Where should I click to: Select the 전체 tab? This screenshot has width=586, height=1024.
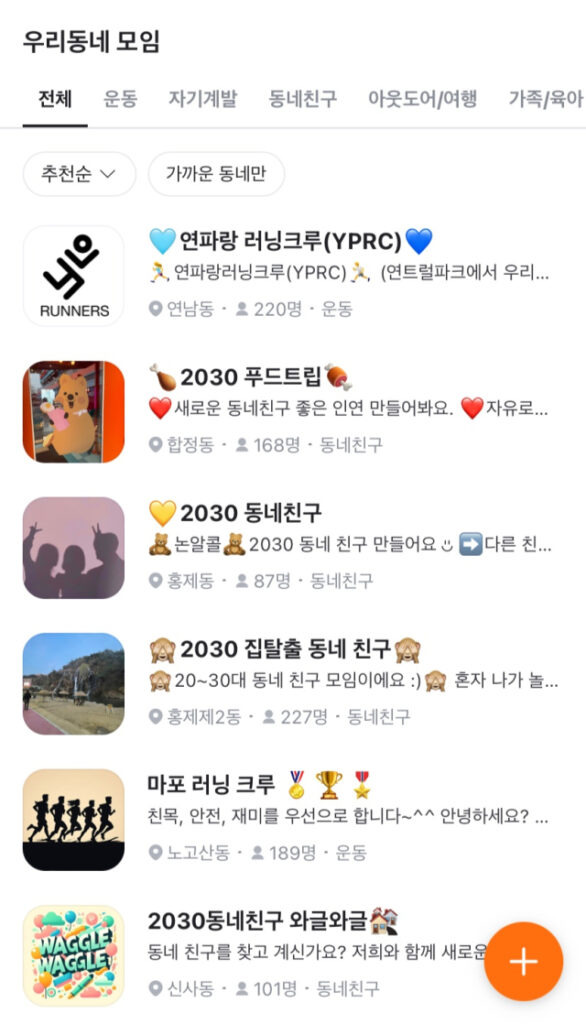pos(55,99)
